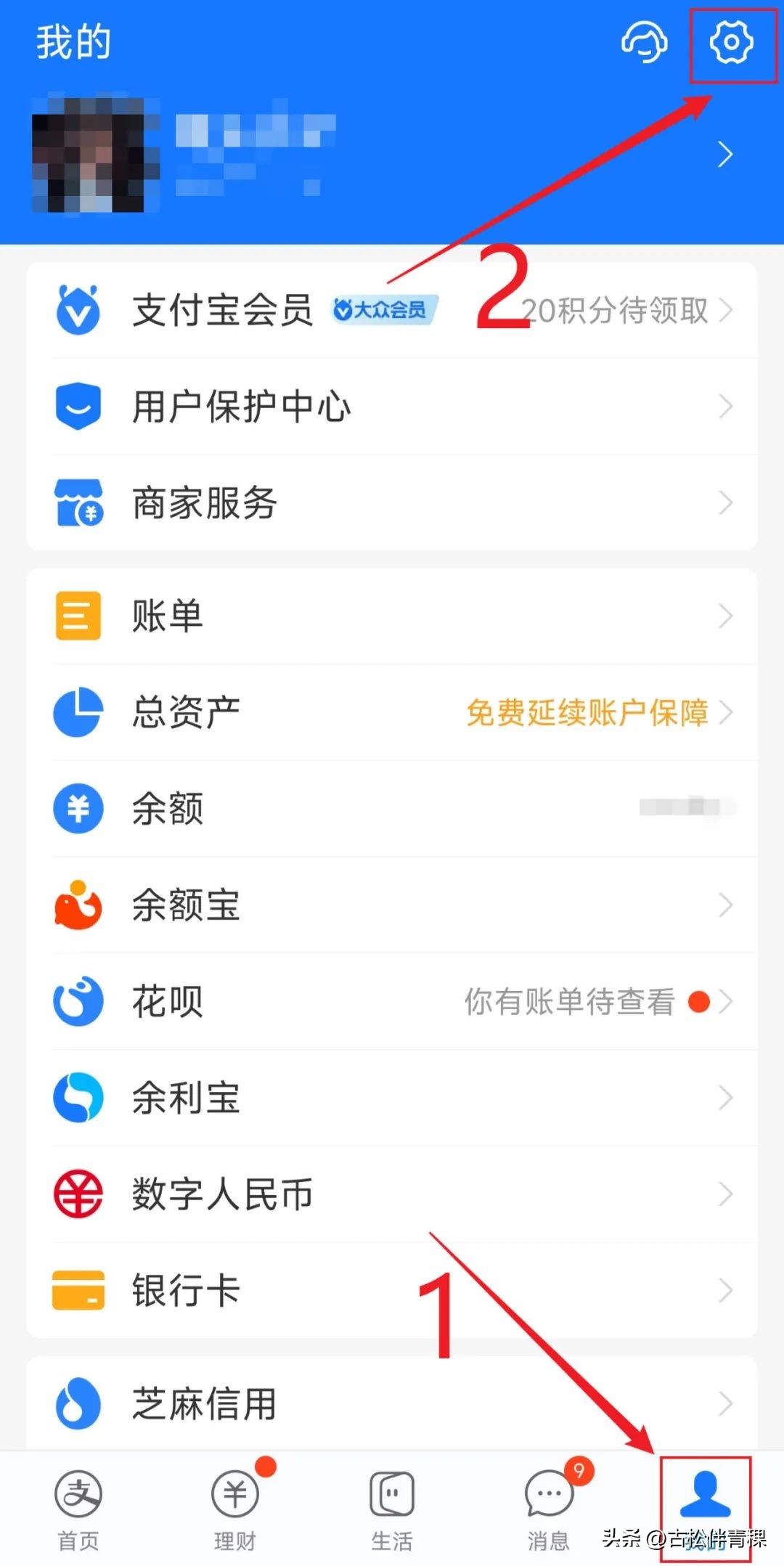Expand the profile section arrow

724,155
